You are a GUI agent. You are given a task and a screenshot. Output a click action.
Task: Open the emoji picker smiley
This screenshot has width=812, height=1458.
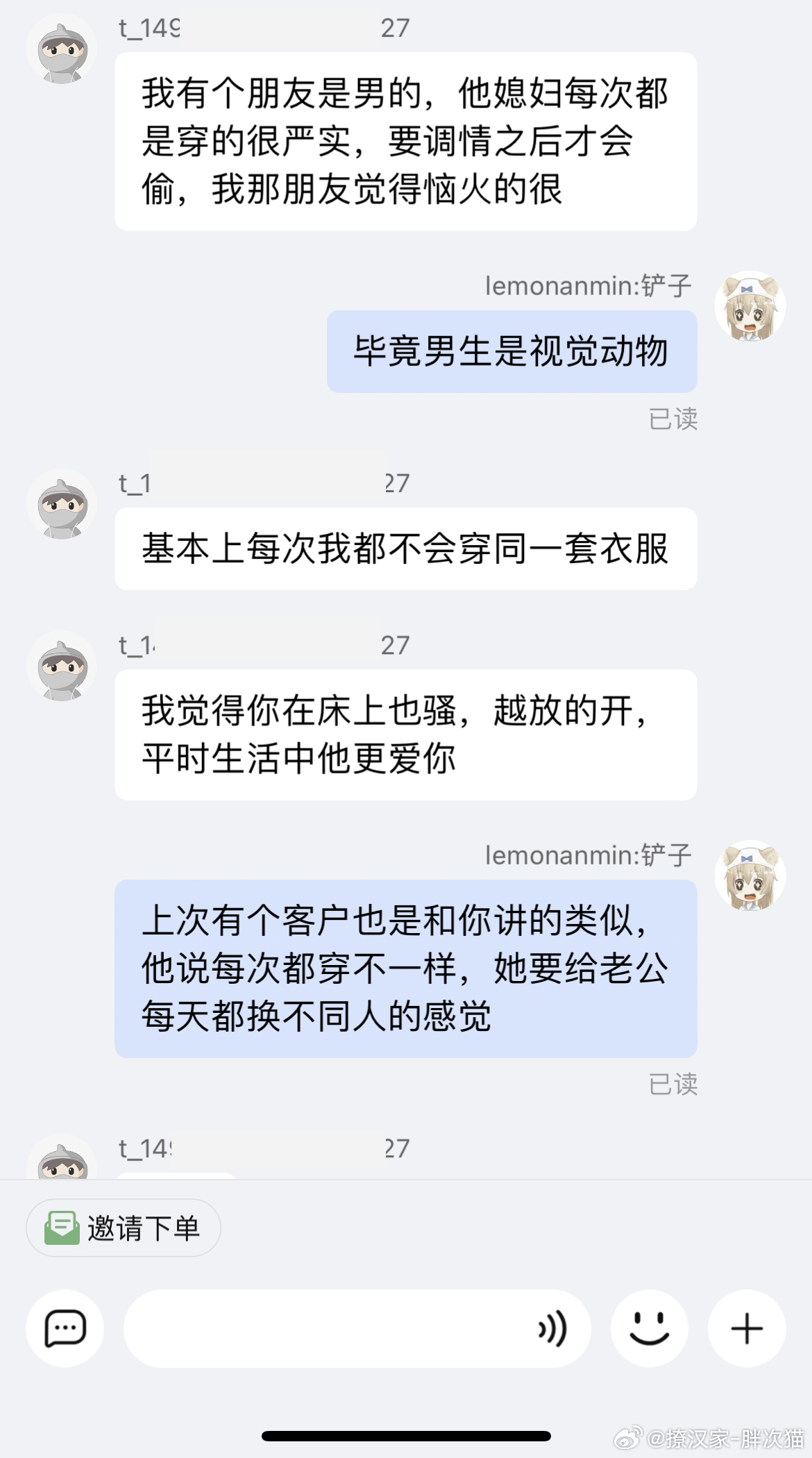click(649, 1328)
